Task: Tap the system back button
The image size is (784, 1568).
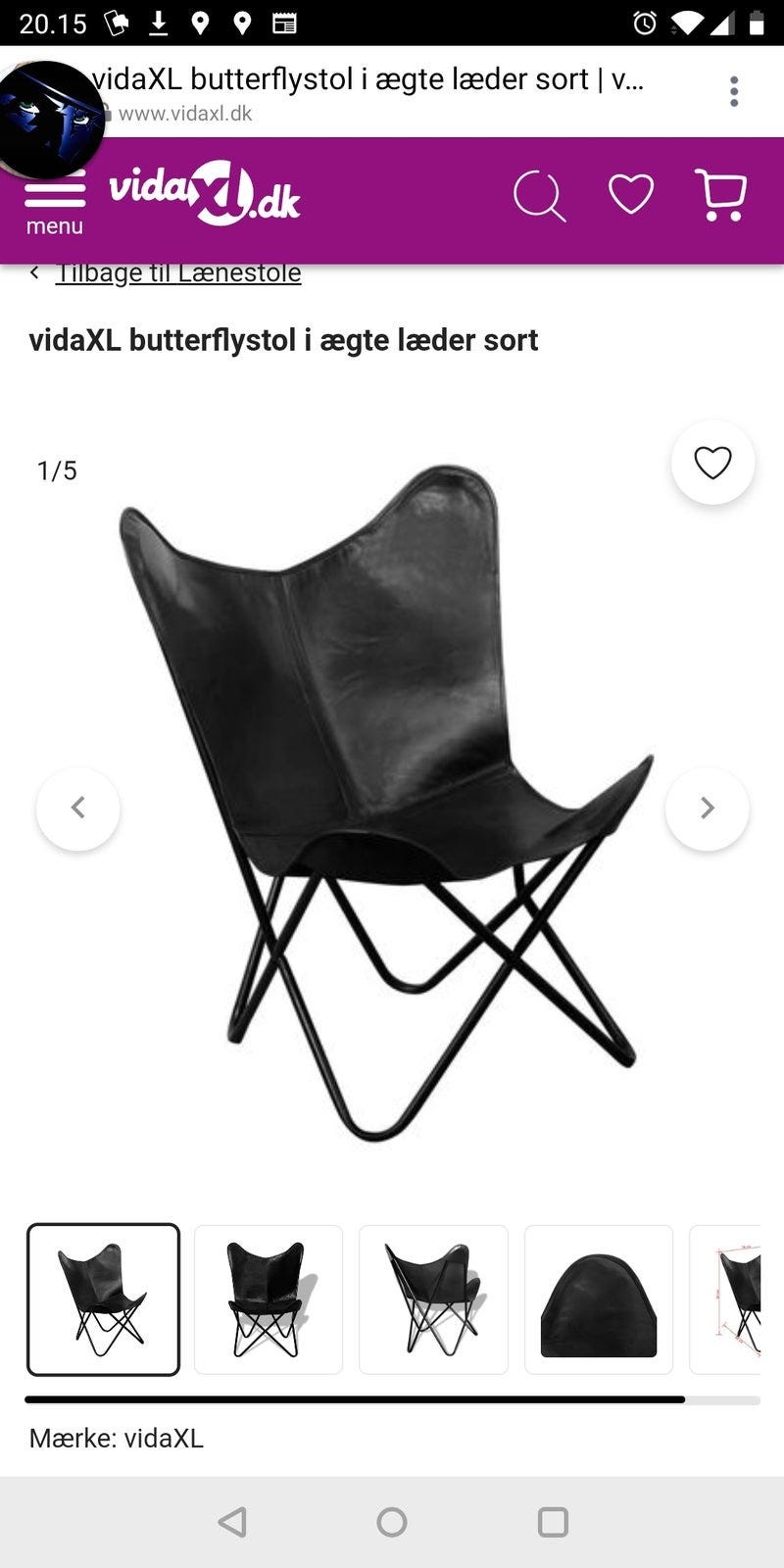Action: coord(232,1522)
